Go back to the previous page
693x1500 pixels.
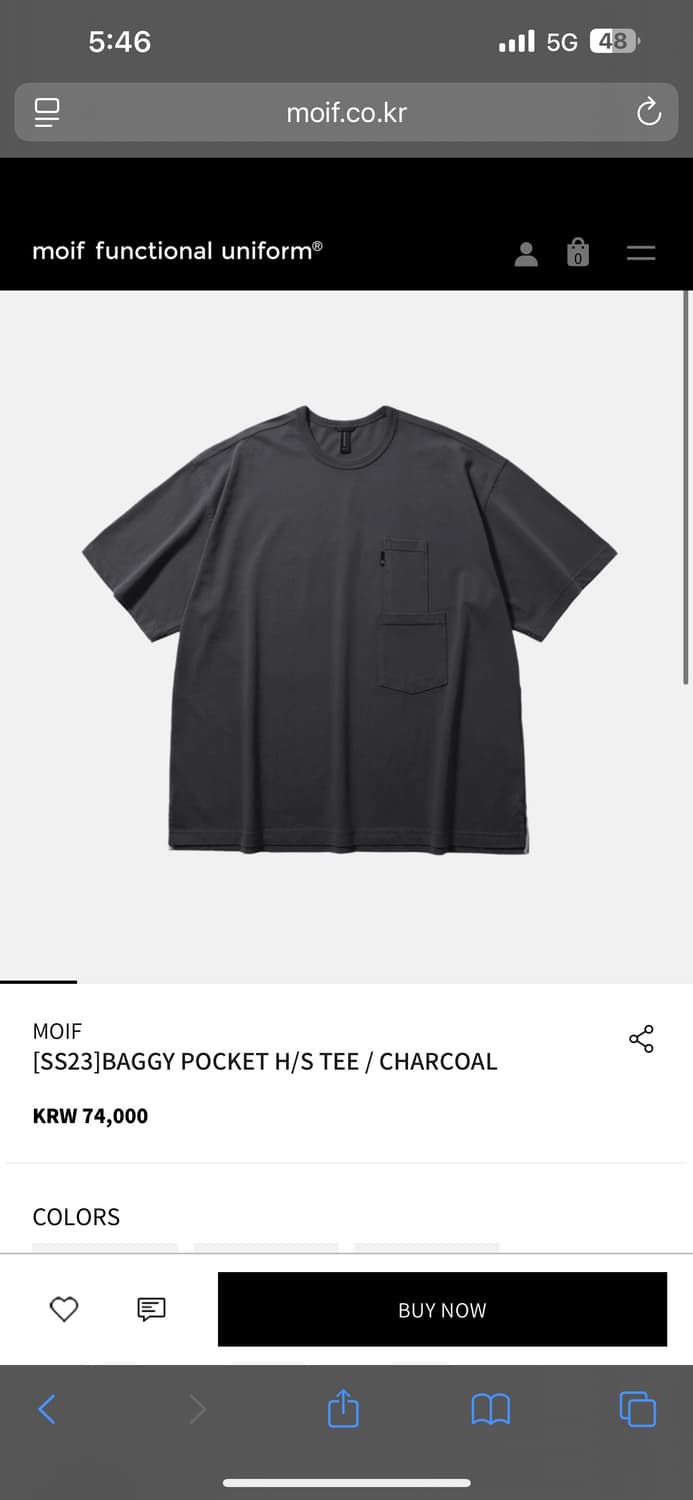[x=47, y=1410]
